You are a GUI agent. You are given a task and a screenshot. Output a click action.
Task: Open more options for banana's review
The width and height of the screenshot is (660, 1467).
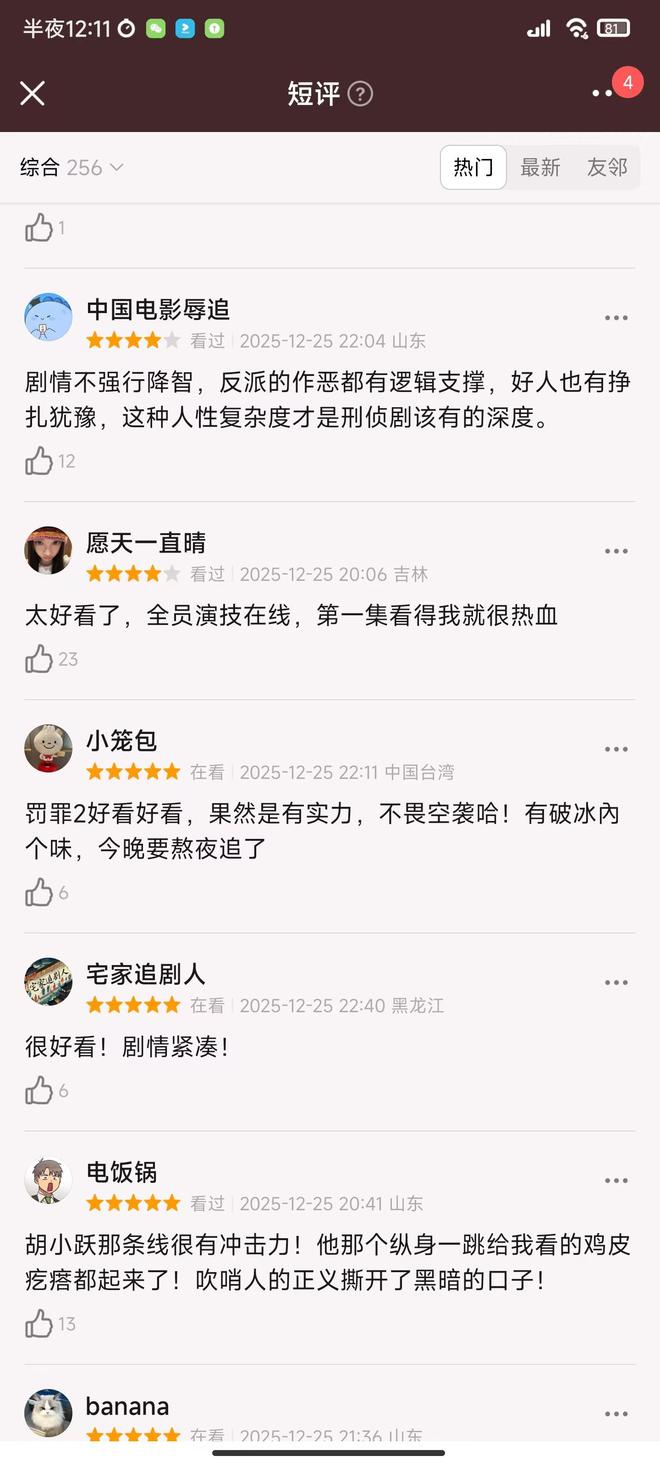(x=616, y=1414)
